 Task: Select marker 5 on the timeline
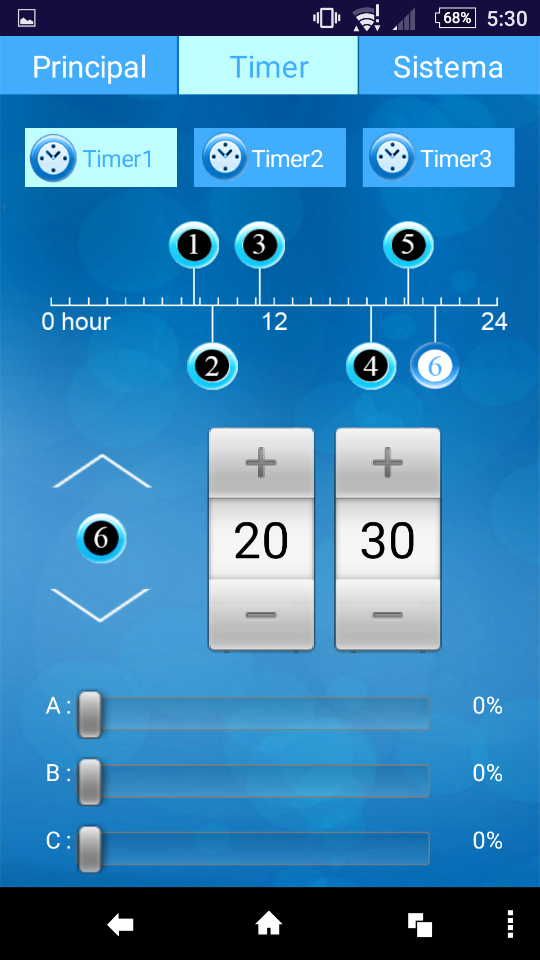point(408,245)
